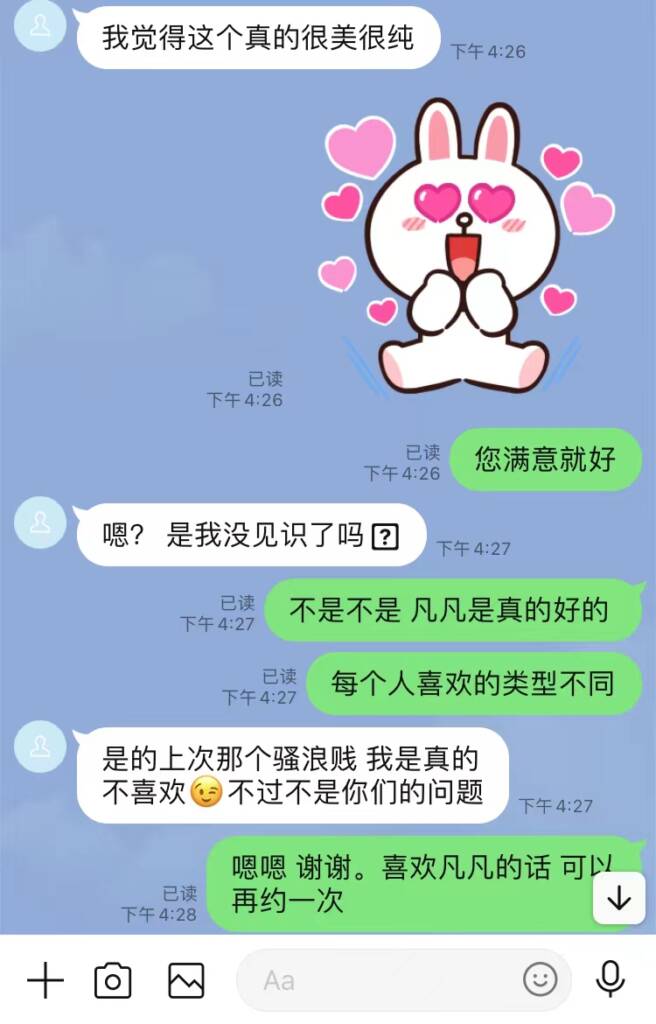Open sender's avatar beside 我觉得这个真的很美很纯
Viewport: 656px width, 1024px height.
click(x=41, y=27)
